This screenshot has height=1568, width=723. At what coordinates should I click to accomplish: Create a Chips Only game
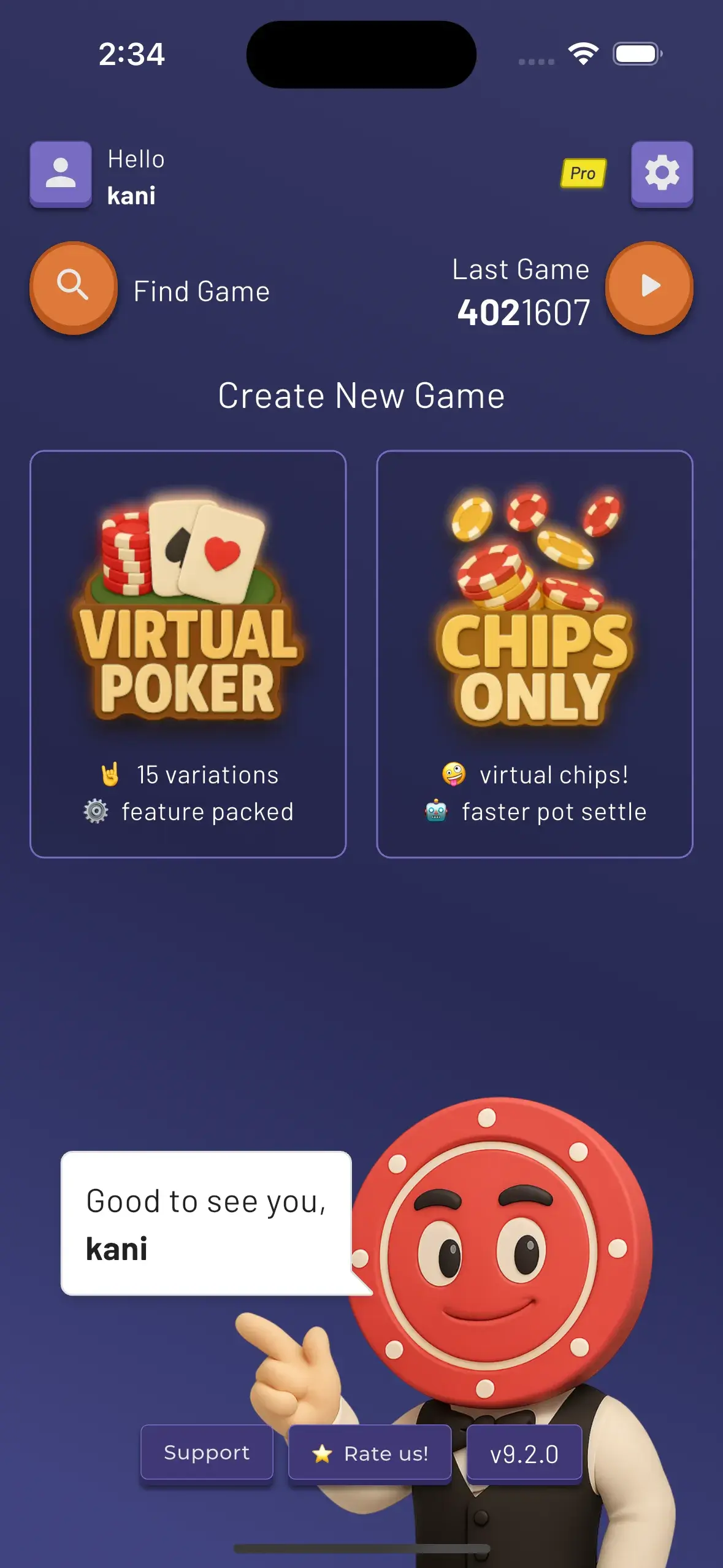click(x=534, y=653)
